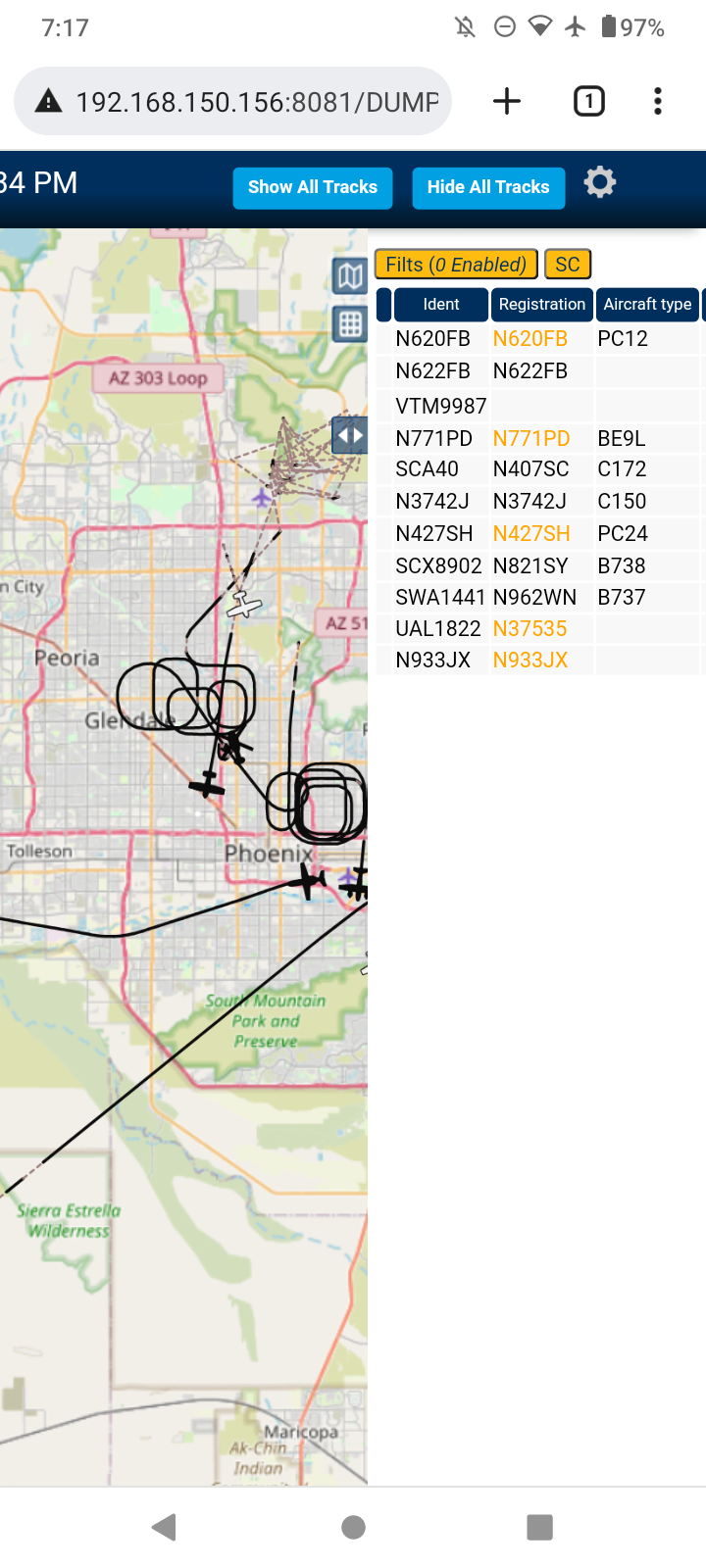Image resolution: width=706 pixels, height=1568 pixels.
Task: Open registration link N37535
Action: [530, 629]
